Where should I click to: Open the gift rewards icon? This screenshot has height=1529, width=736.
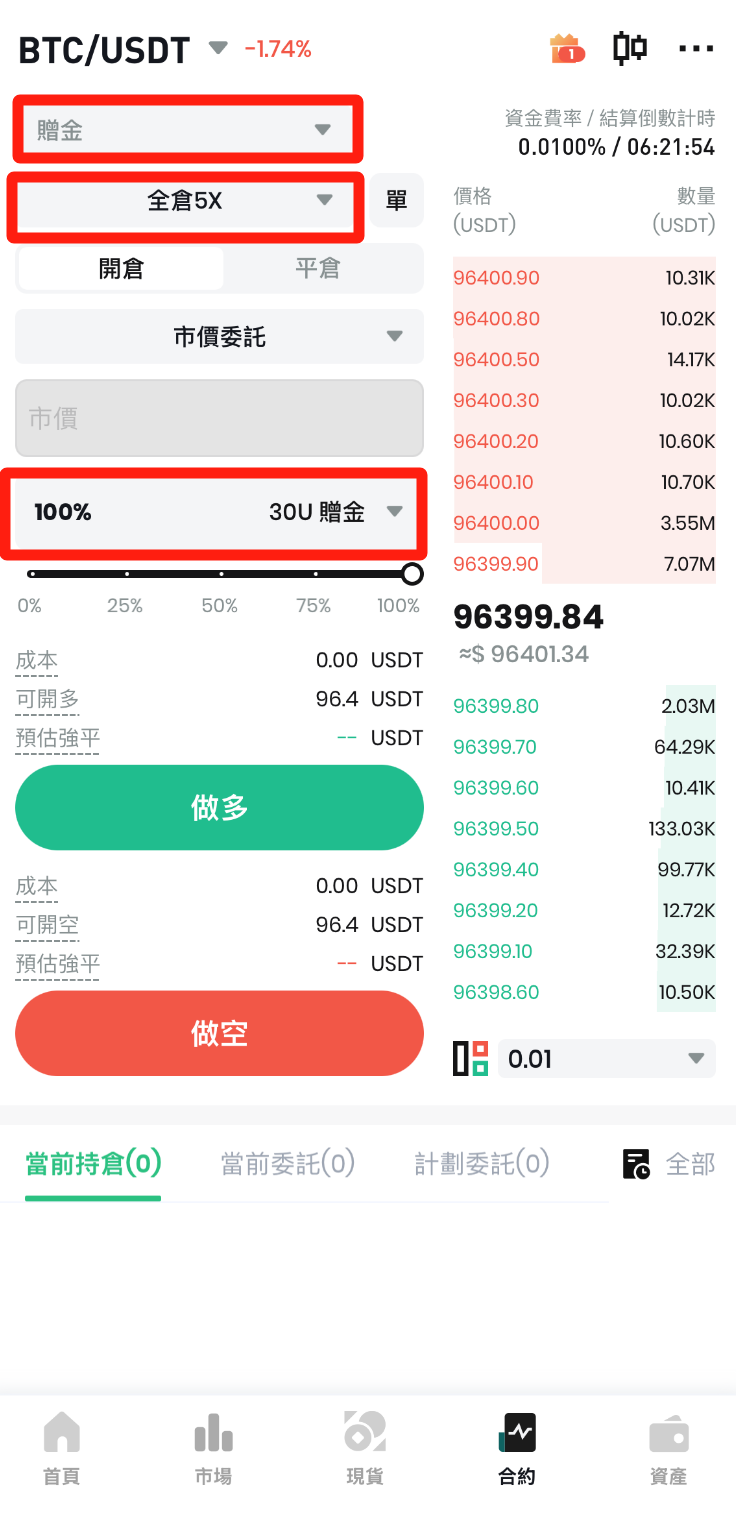coord(567,49)
